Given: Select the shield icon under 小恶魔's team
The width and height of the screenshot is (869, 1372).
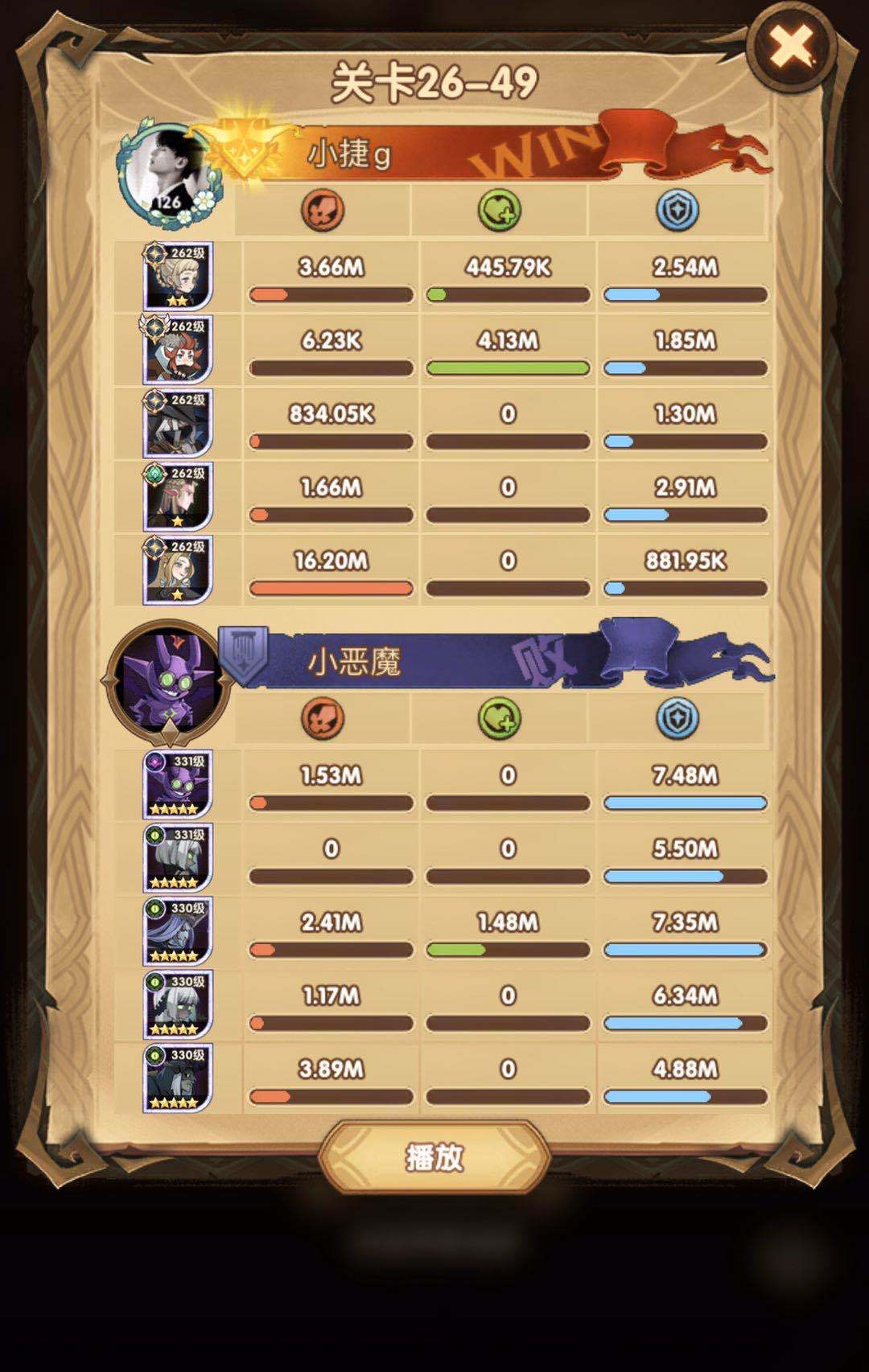Looking at the screenshot, I should [x=677, y=717].
